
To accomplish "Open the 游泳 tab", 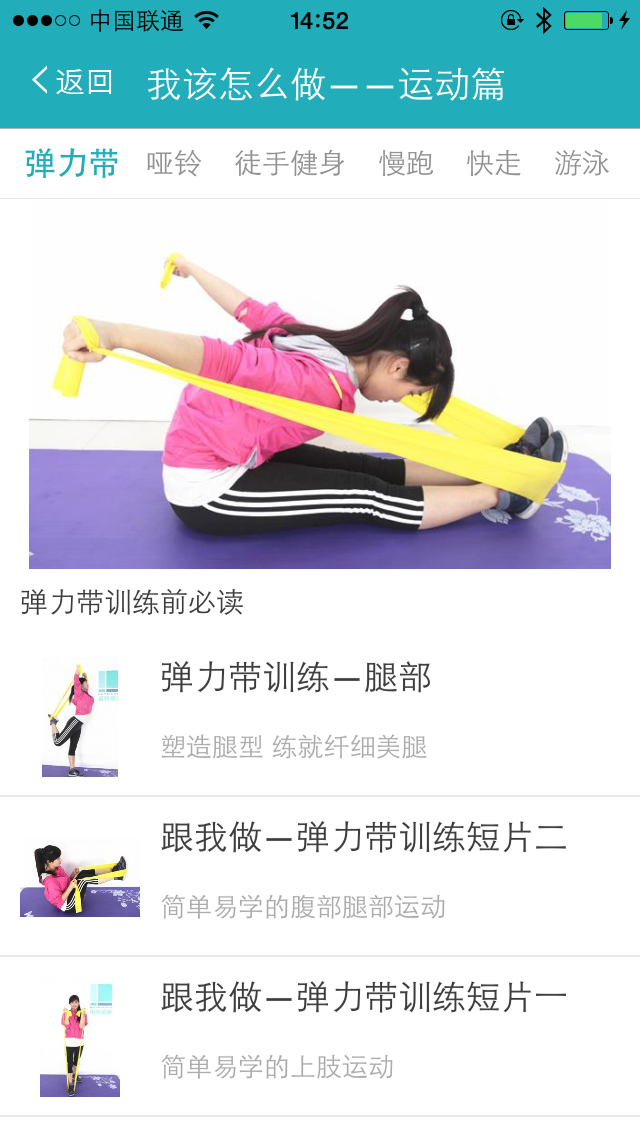I will point(581,163).
